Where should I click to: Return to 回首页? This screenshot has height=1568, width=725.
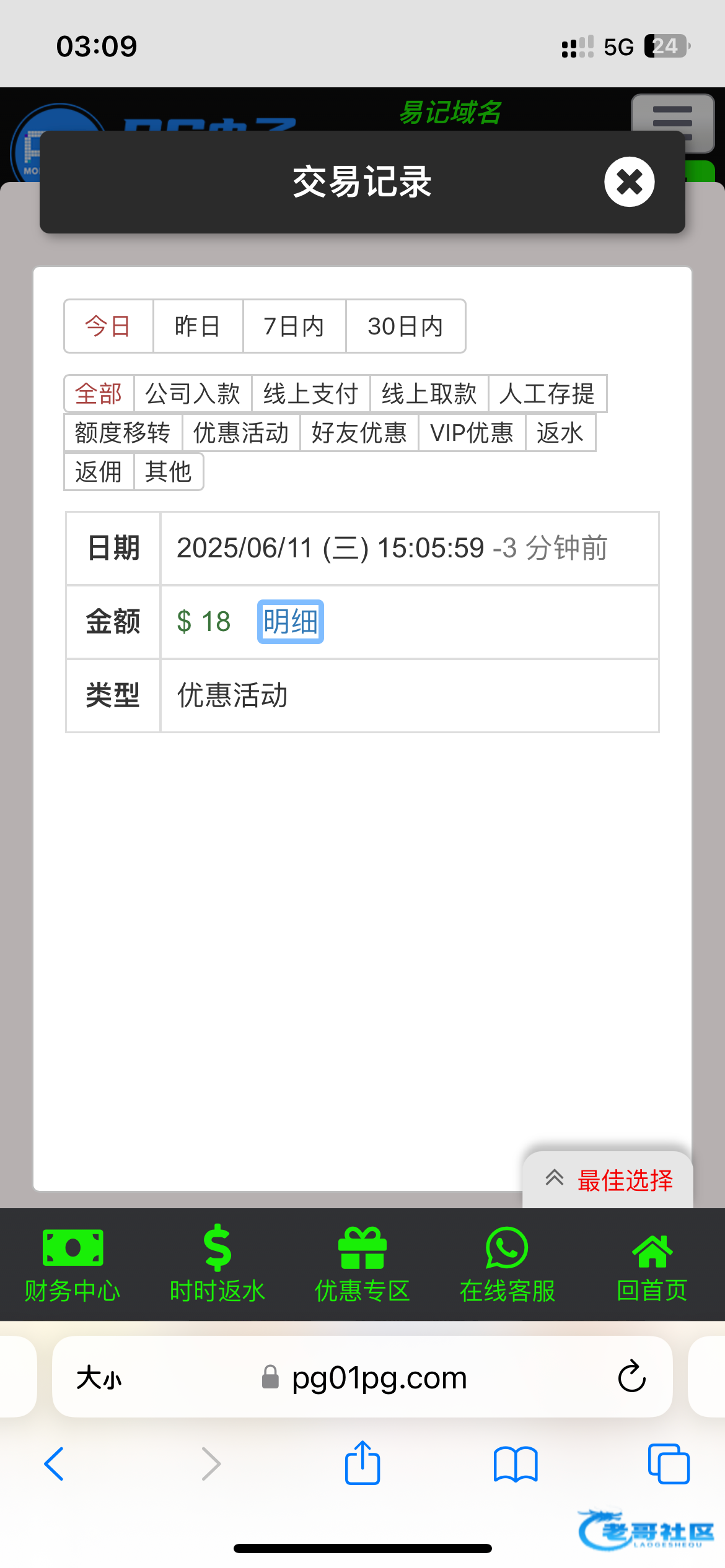652,1265
